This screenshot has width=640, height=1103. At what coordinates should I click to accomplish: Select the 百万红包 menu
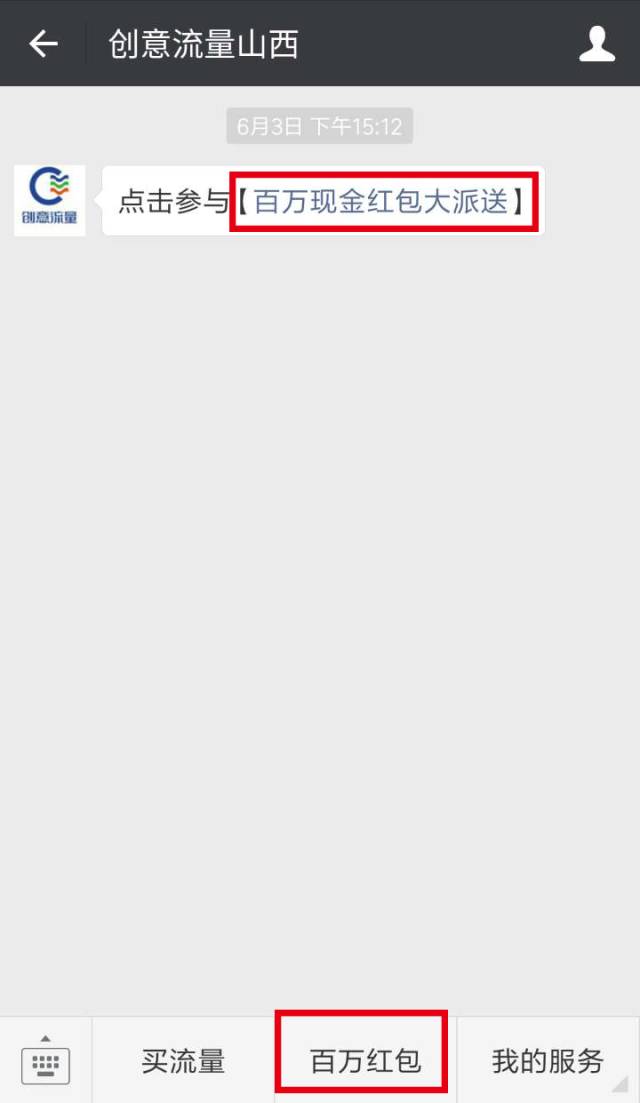365,1060
